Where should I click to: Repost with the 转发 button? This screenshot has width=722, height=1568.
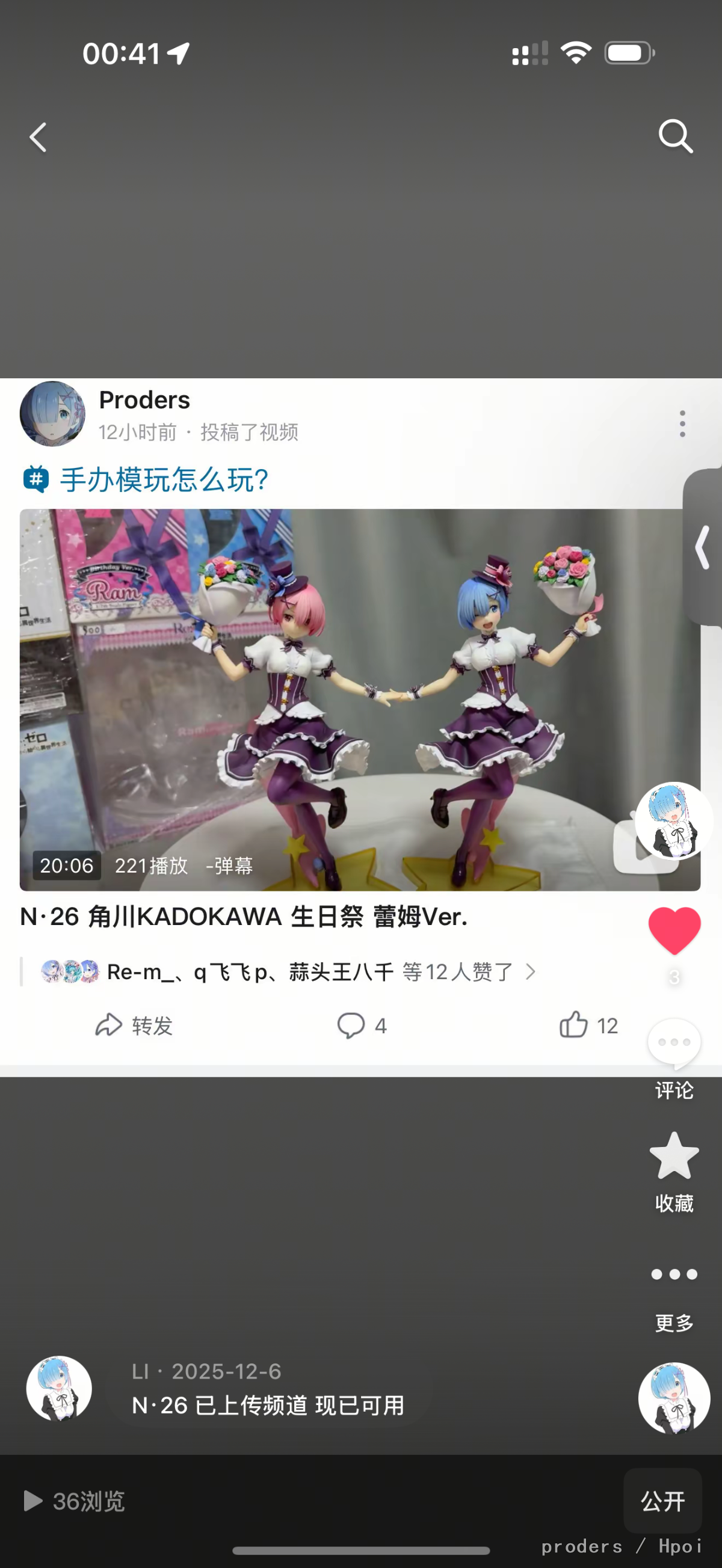pos(135,1025)
